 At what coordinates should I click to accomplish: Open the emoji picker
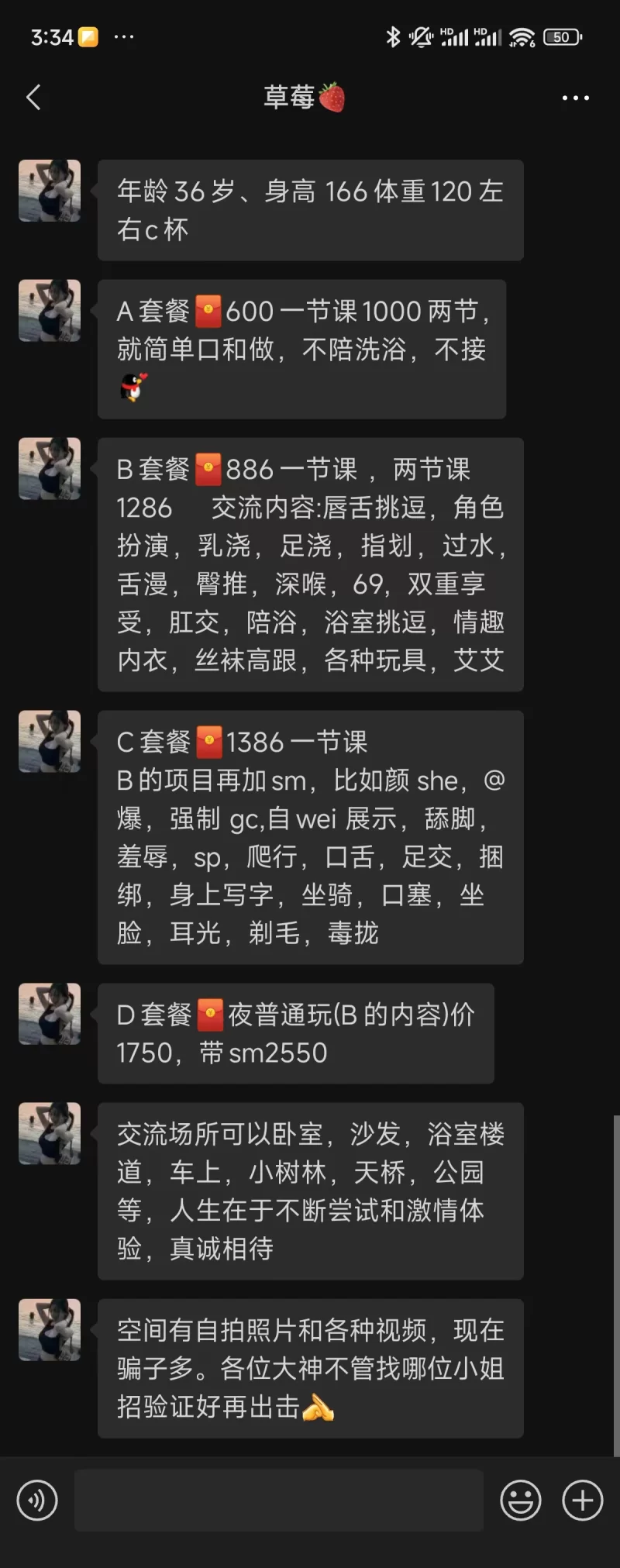[x=520, y=1501]
